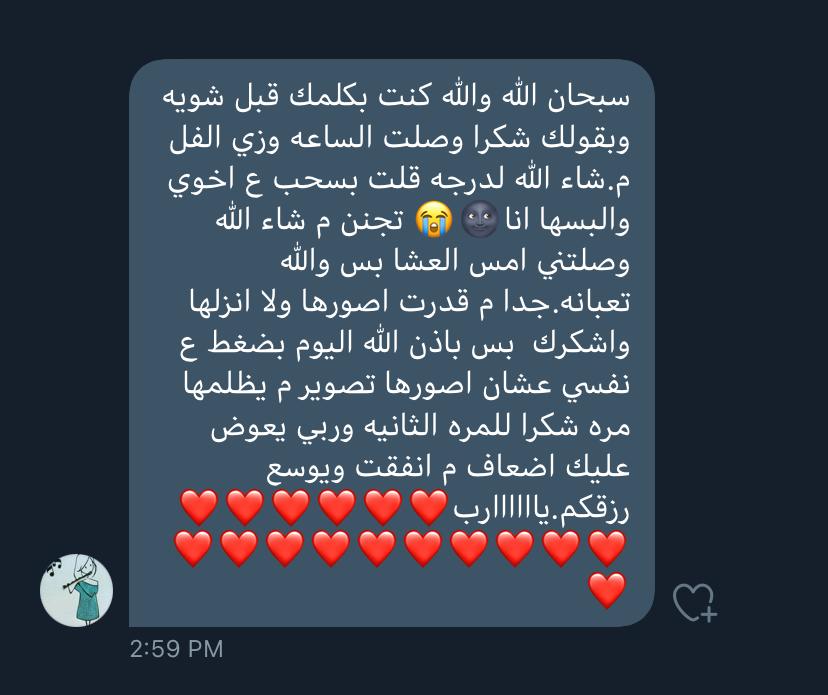Open the sender's profile avatar
Screen dimensions: 828x695
pos(76,590)
